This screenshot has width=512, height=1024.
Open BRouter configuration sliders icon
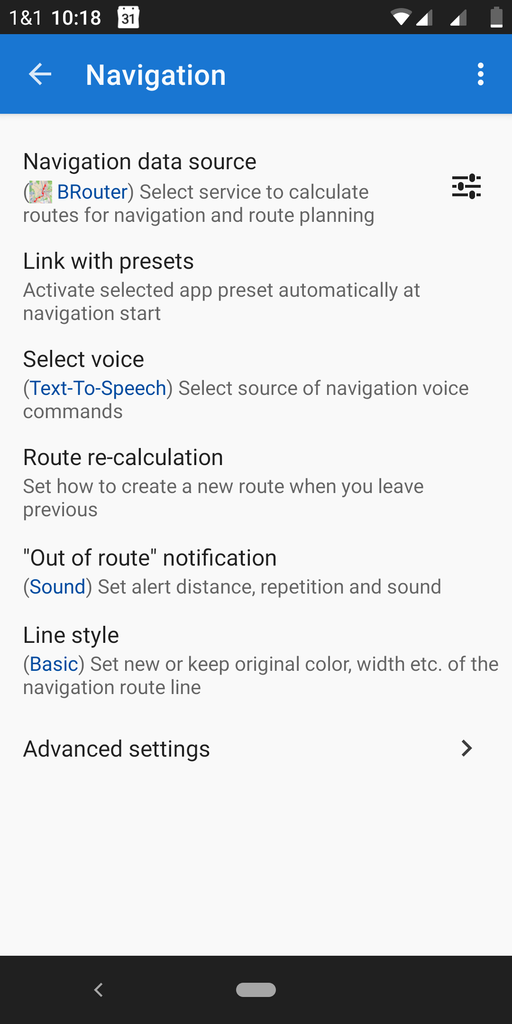pyautogui.click(x=467, y=187)
